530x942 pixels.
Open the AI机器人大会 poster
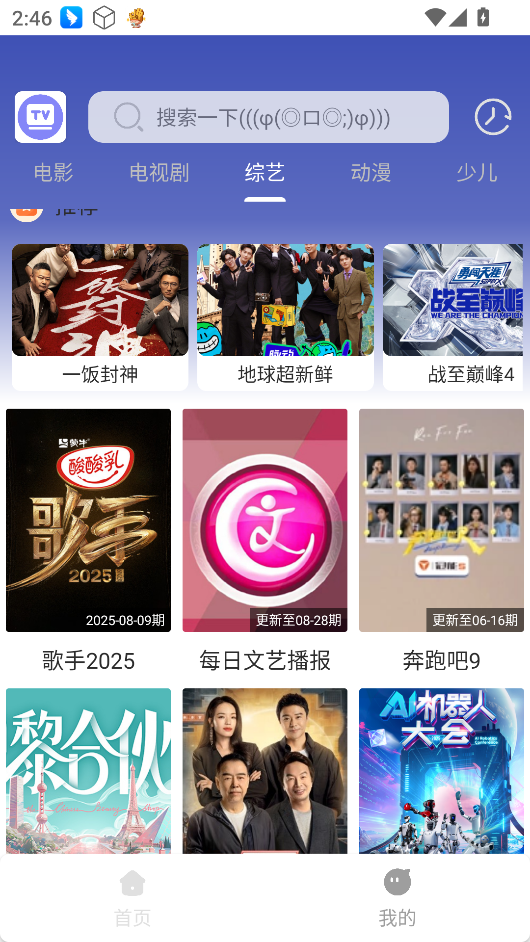442,771
